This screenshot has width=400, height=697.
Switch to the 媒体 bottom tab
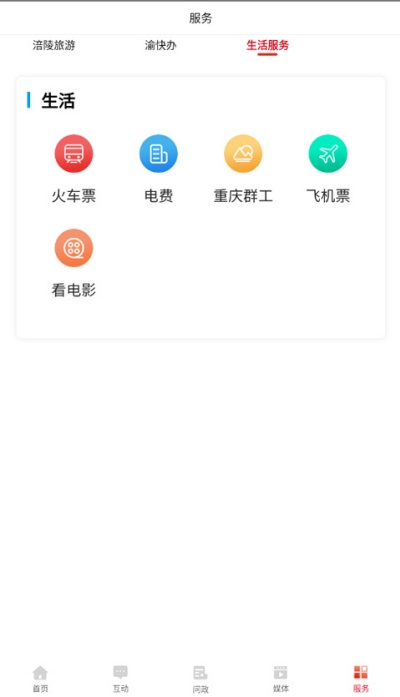[x=280, y=679]
